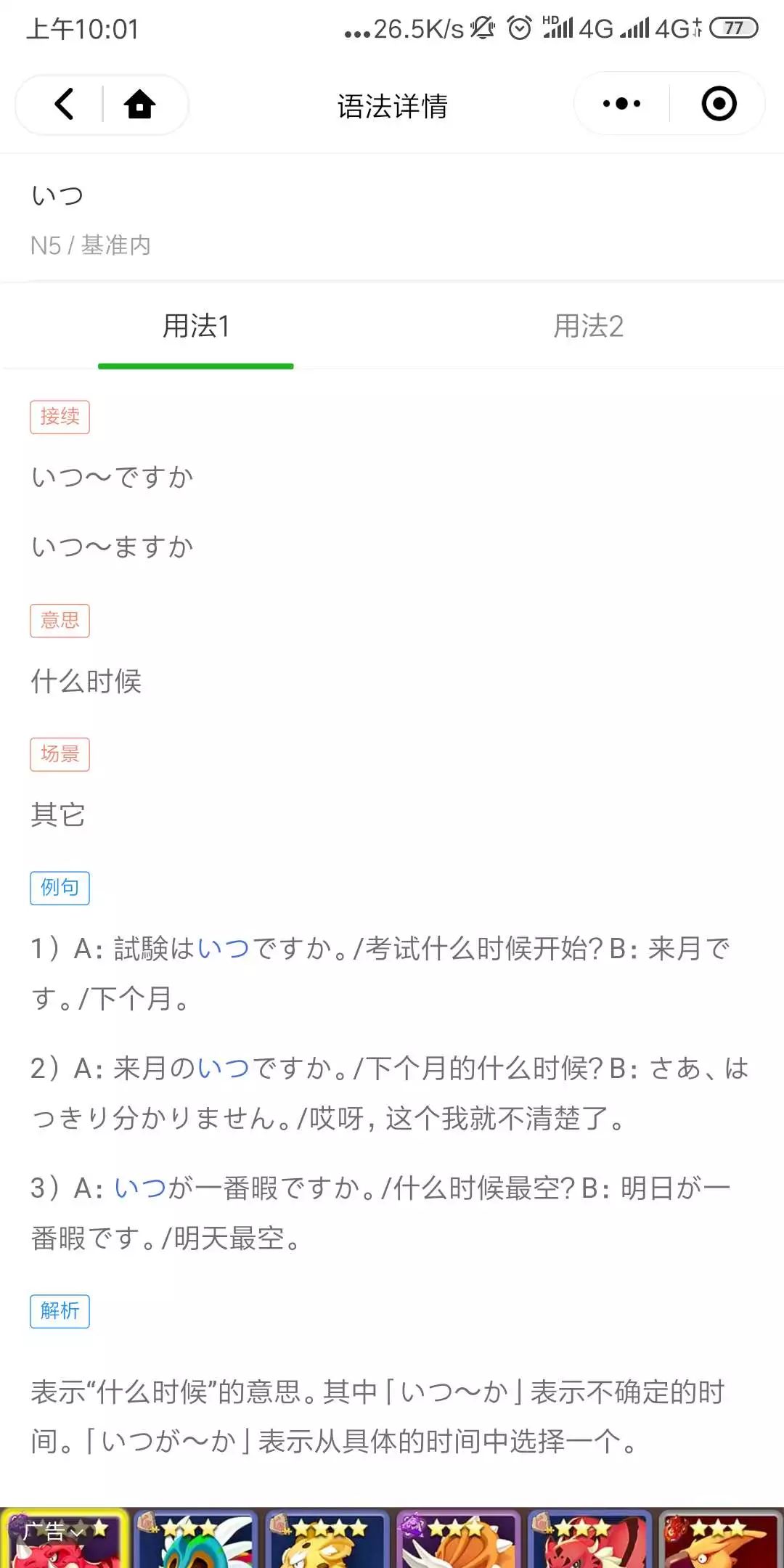Open the 广告 dropdown on the ad banner
The image size is (784, 1568).
click(x=53, y=1532)
